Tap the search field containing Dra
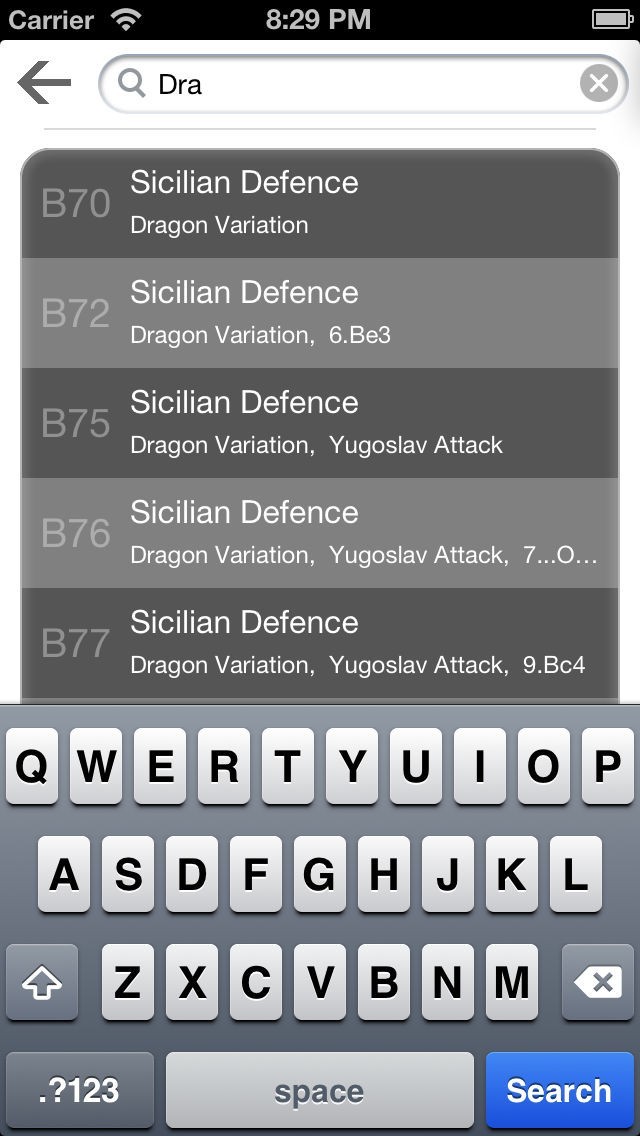Viewport: 640px width, 1136px height. 363,84
